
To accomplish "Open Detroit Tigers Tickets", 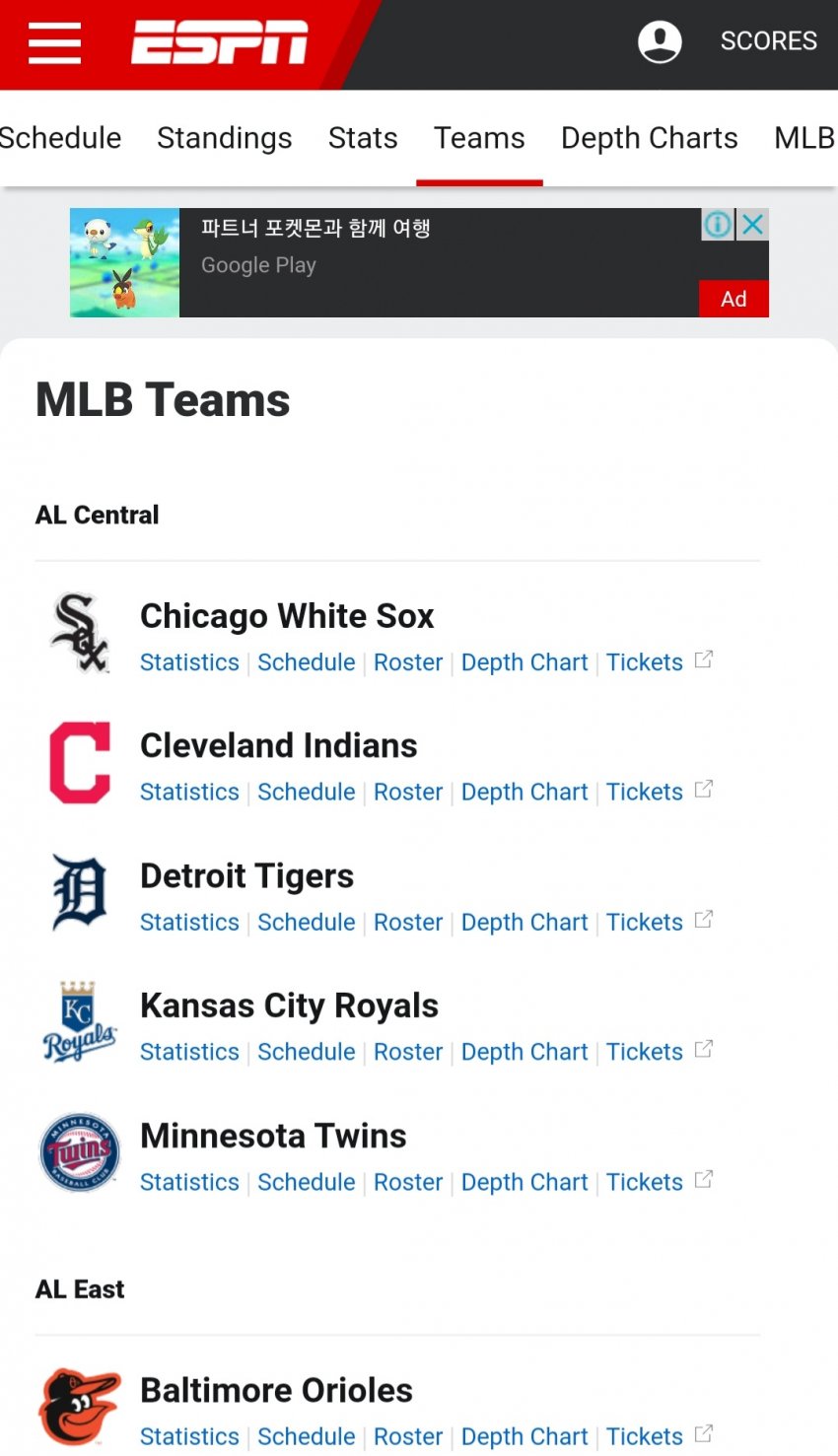I will [645, 923].
